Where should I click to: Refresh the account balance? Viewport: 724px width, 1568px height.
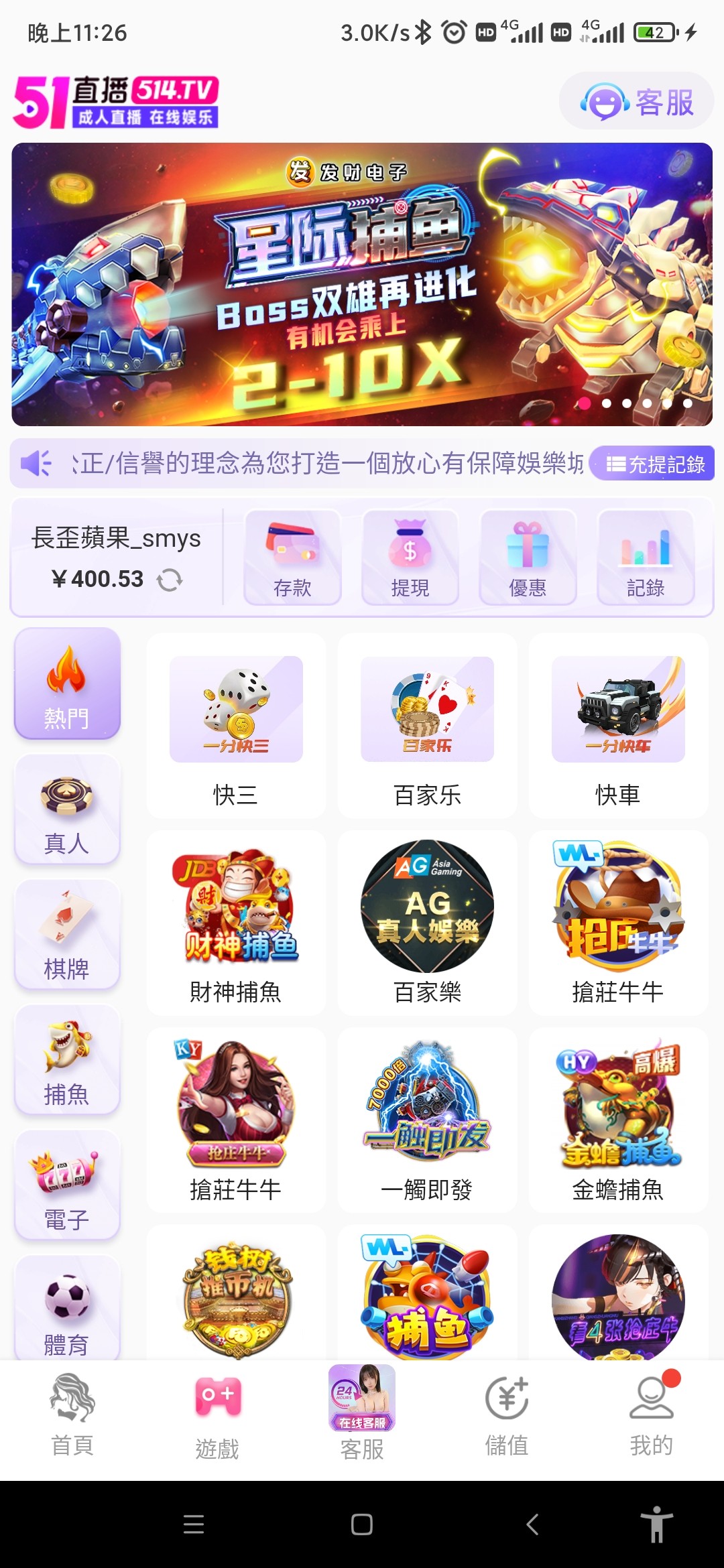point(170,580)
